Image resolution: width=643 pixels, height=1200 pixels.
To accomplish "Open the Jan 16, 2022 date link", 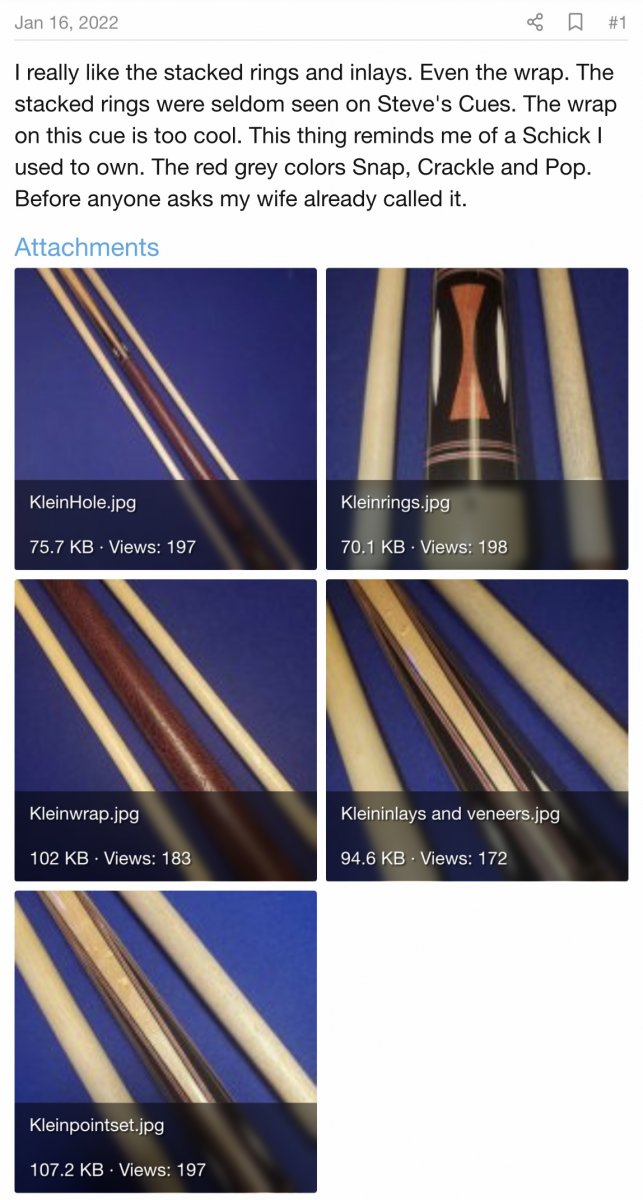I will (66, 22).
